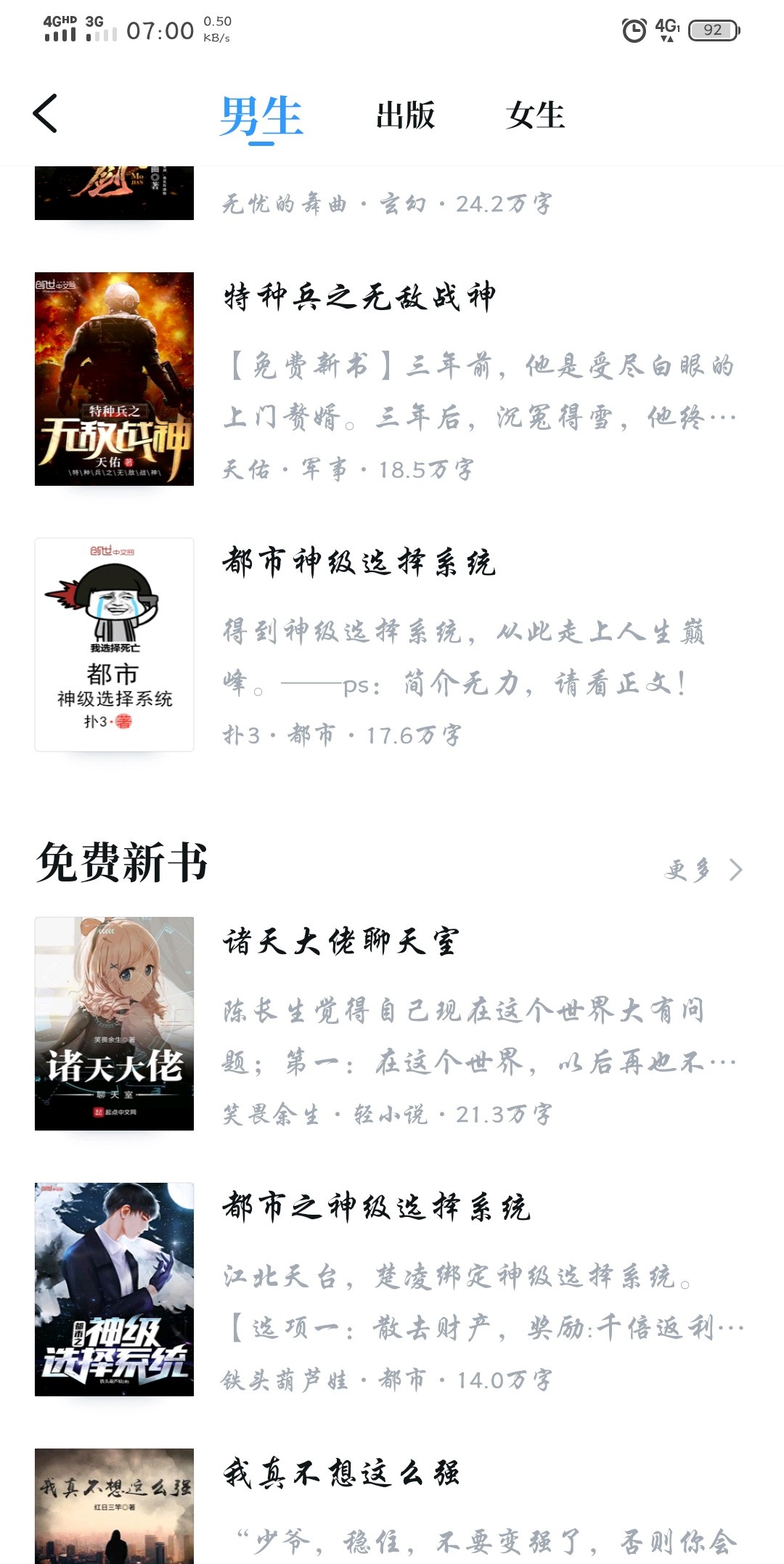This screenshot has height=1564, width=784.
Task: Open the book 我真不想这么强
Action: (392, 1506)
